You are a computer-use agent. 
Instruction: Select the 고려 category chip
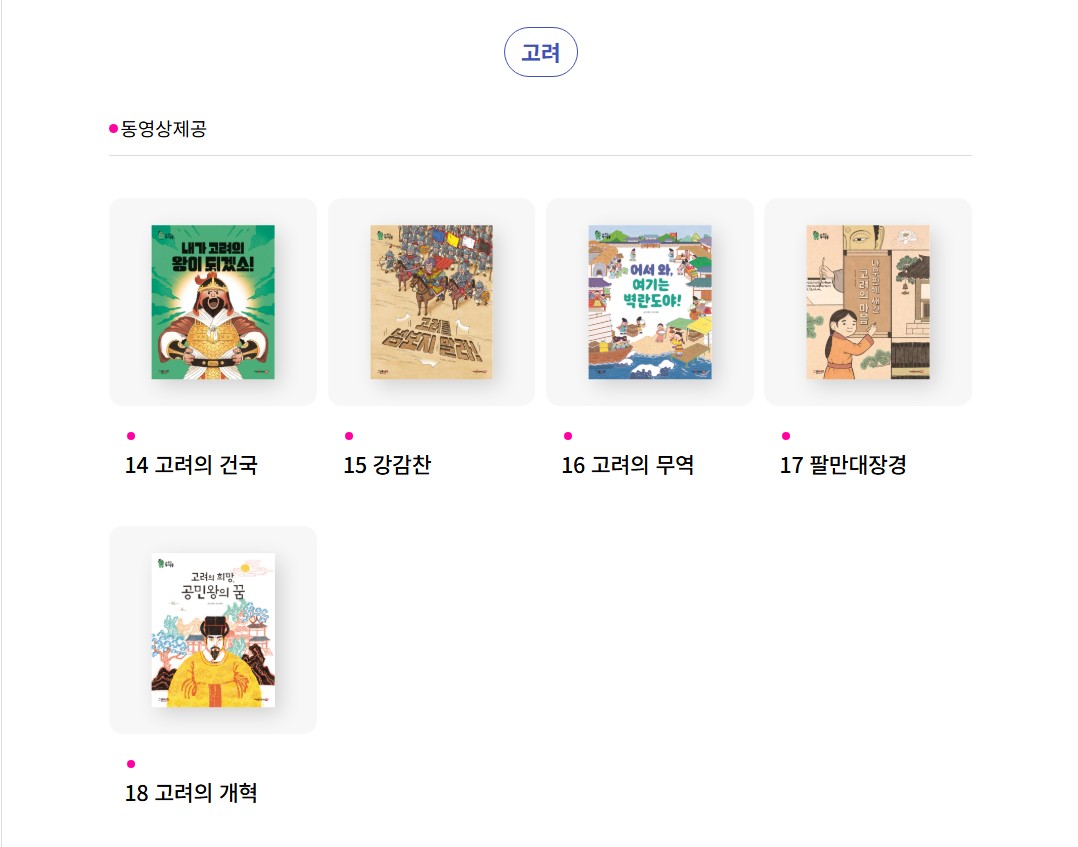pos(540,53)
